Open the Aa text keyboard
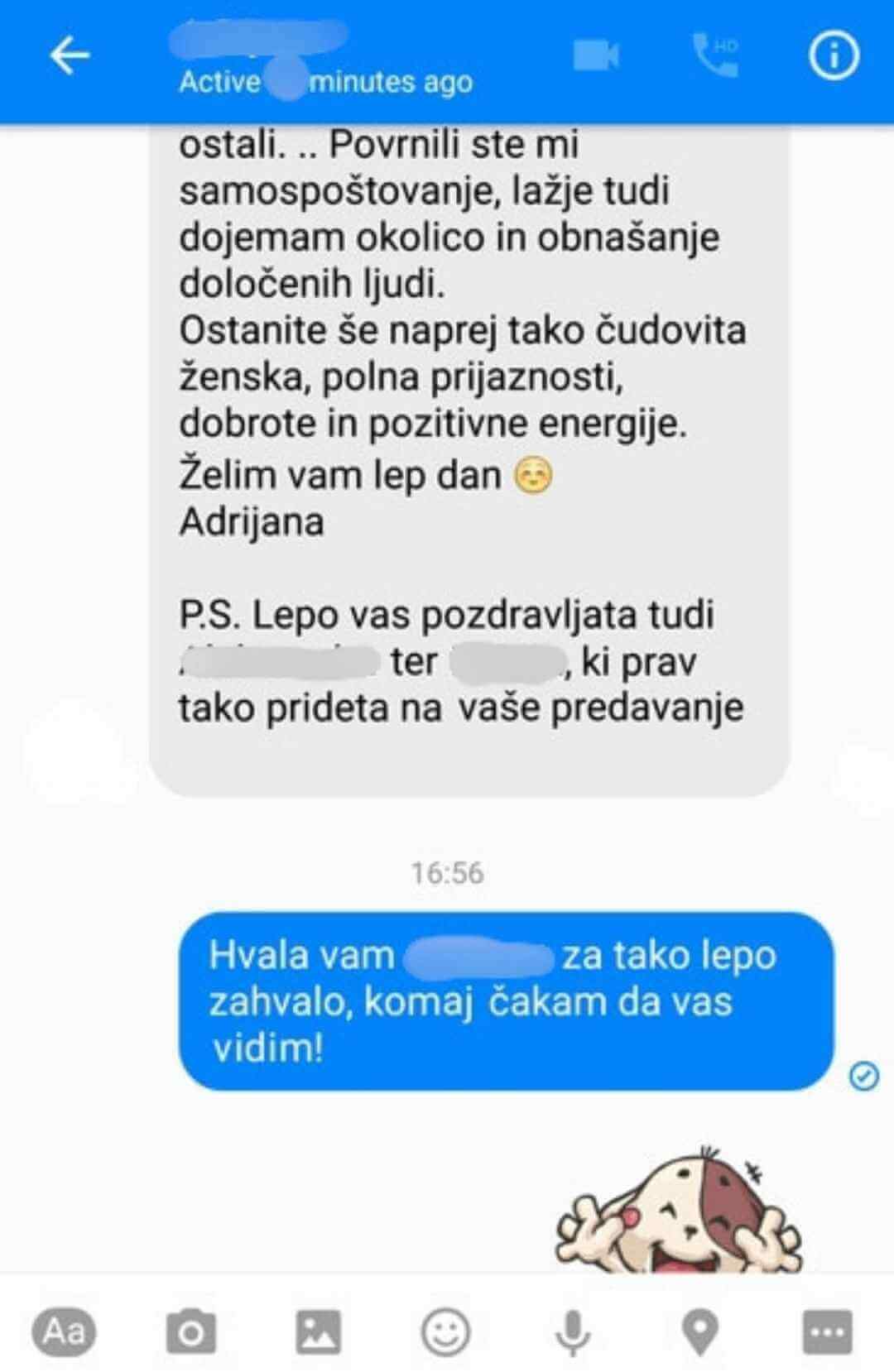Viewport: 894px width, 1372px height. coord(64,1331)
